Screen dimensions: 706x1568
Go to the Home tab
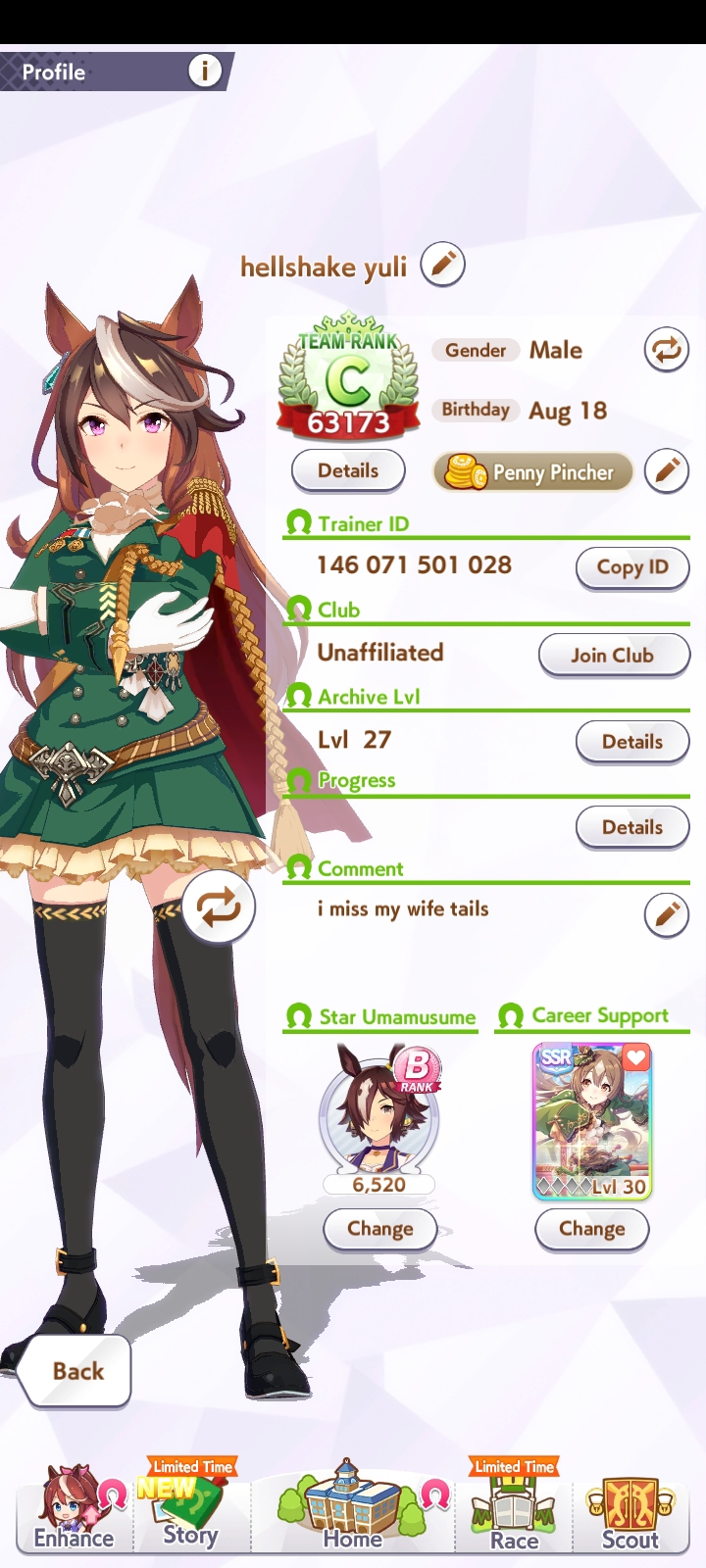[x=352, y=1510]
